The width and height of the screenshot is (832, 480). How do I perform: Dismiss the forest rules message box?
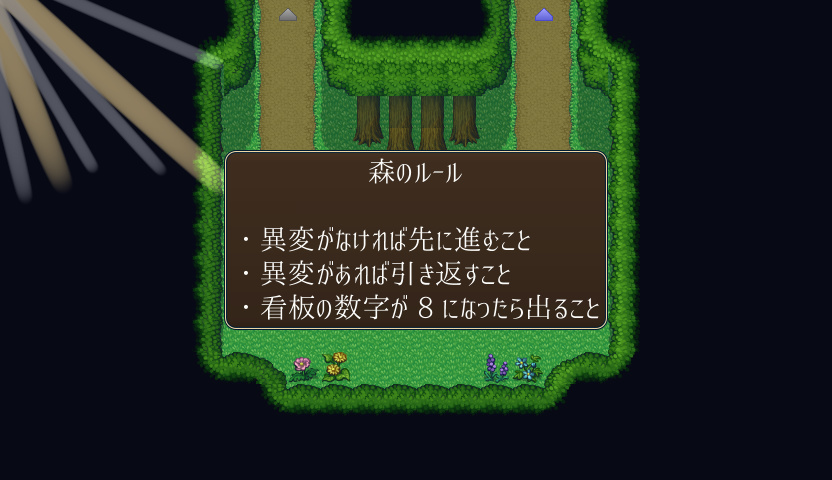[x=415, y=240]
